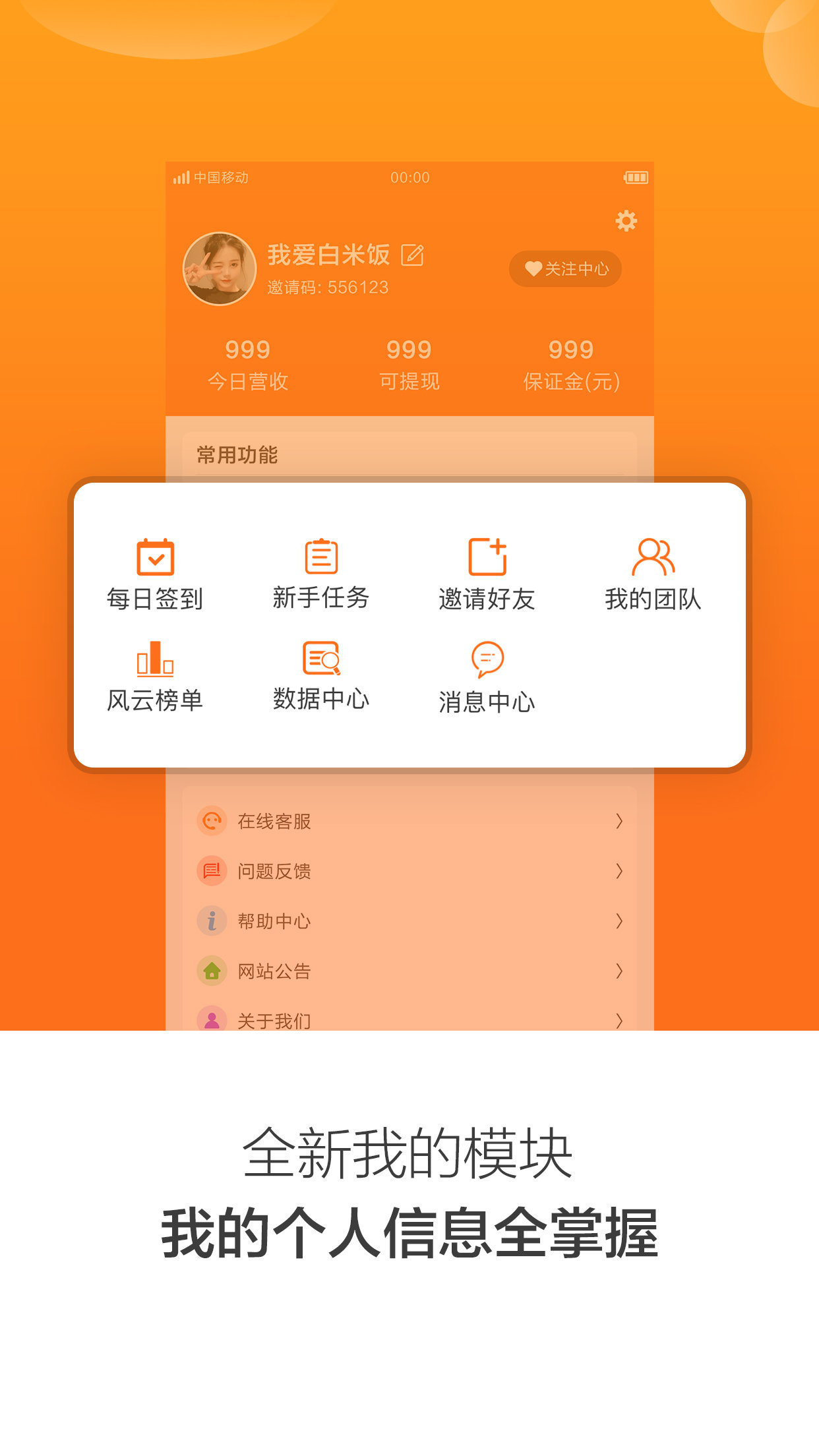This screenshot has width=819, height=1456.
Task: Click the 在线客服 headset icon
Action: (x=212, y=821)
